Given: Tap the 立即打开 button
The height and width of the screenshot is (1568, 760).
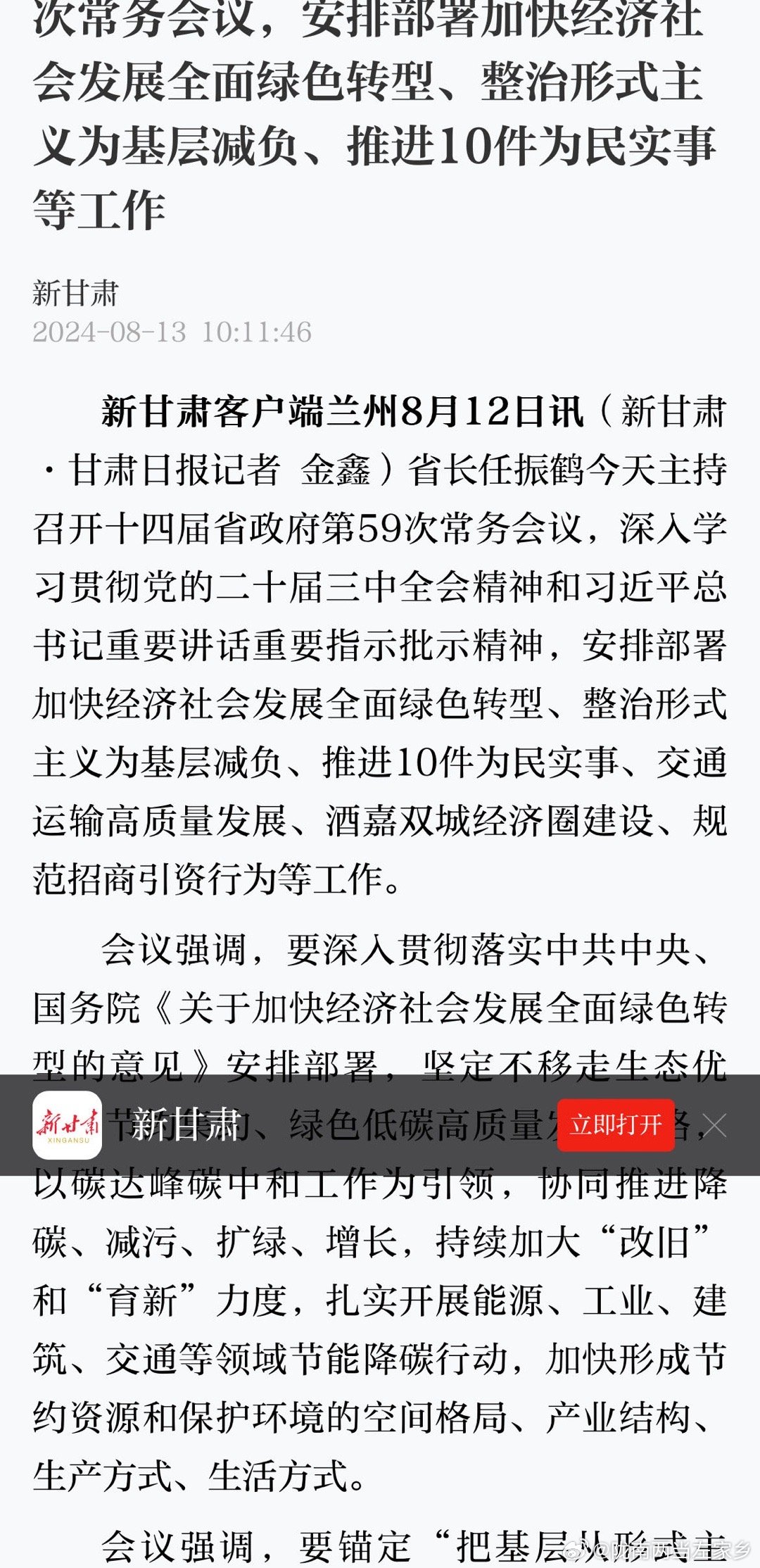Looking at the screenshot, I should coord(616,1124).
